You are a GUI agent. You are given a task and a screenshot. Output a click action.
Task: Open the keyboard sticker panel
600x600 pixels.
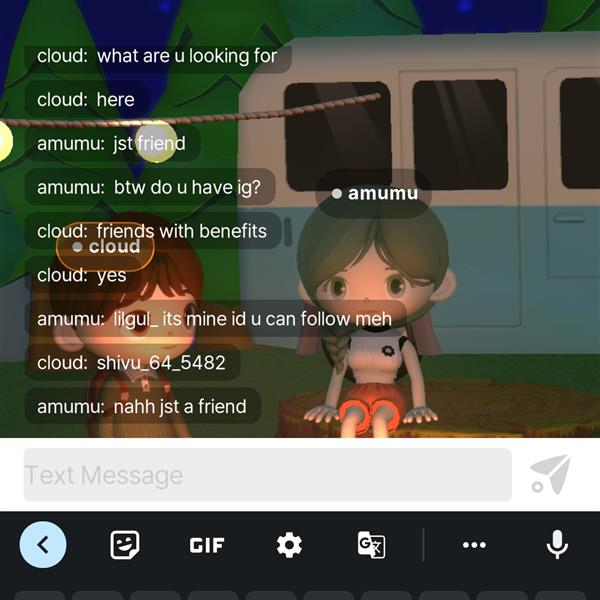click(125, 545)
